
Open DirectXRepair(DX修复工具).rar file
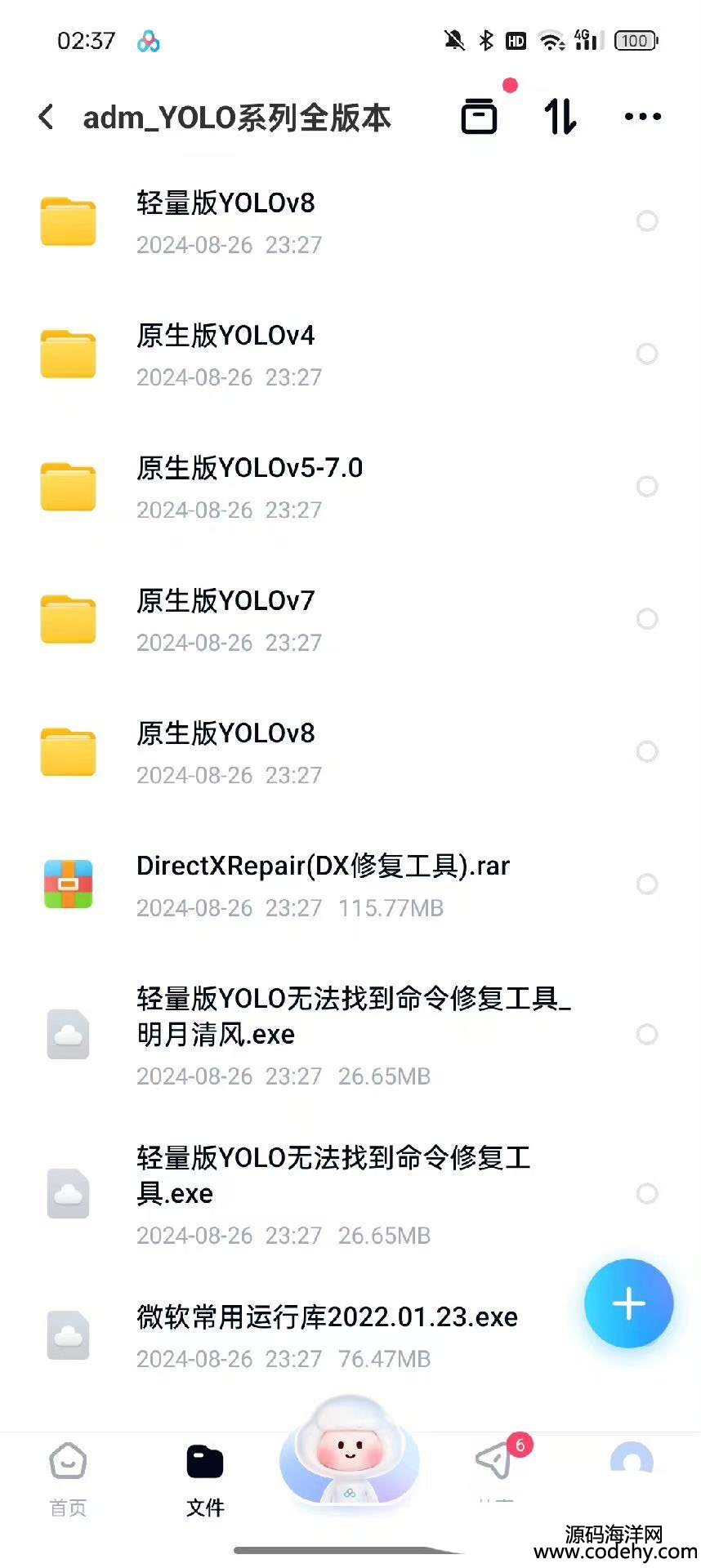pyautogui.click(x=323, y=884)
